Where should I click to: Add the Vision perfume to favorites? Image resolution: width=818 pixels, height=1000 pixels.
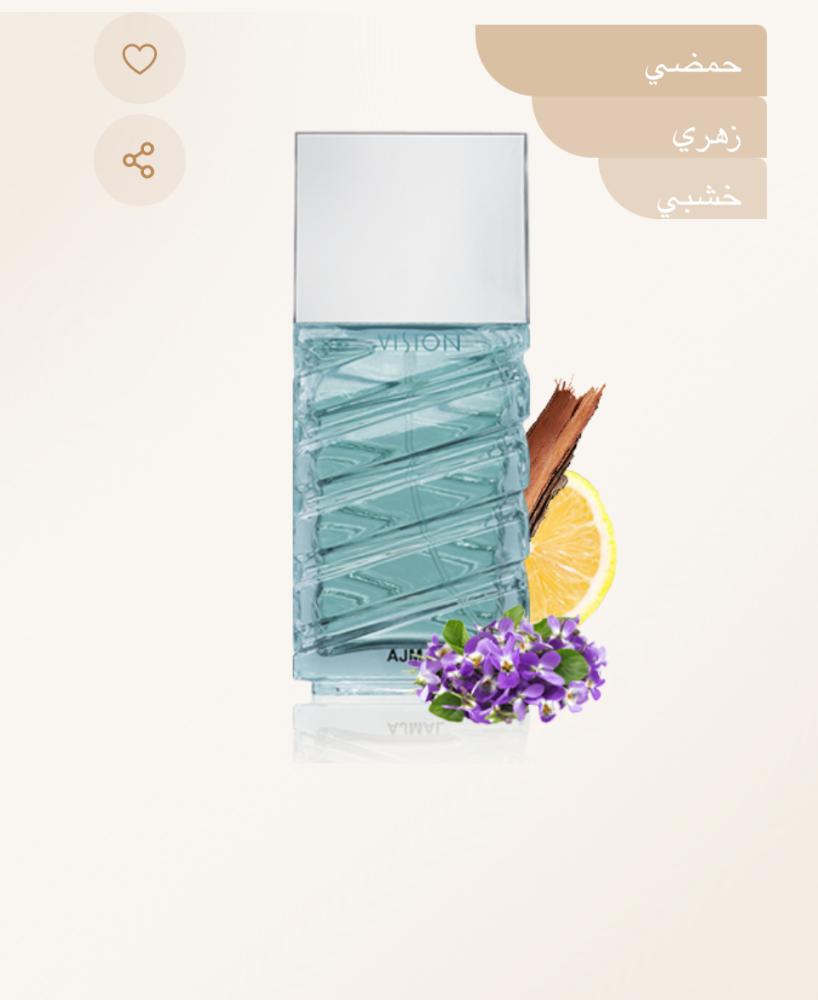(139, 59)
